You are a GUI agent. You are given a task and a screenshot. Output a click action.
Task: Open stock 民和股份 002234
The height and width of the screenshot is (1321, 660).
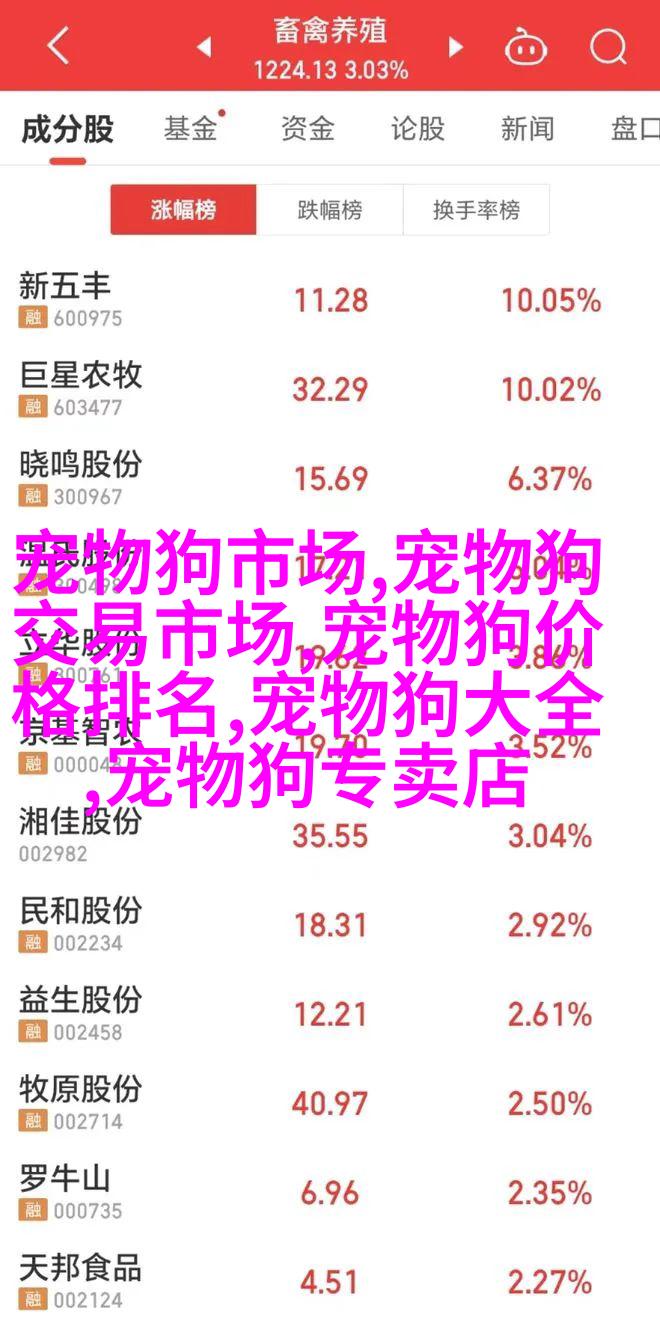click(330, 925)
